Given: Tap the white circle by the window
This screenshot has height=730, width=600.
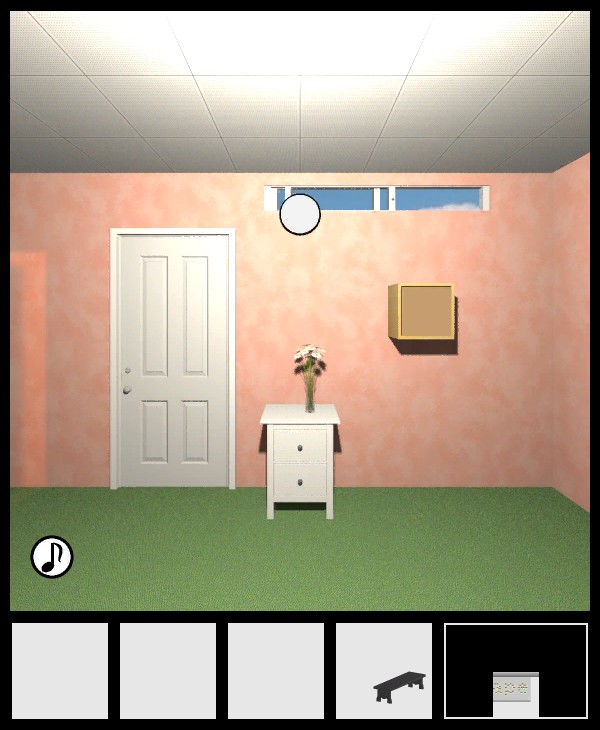Looking at the screenshot, I should point(300,214).
